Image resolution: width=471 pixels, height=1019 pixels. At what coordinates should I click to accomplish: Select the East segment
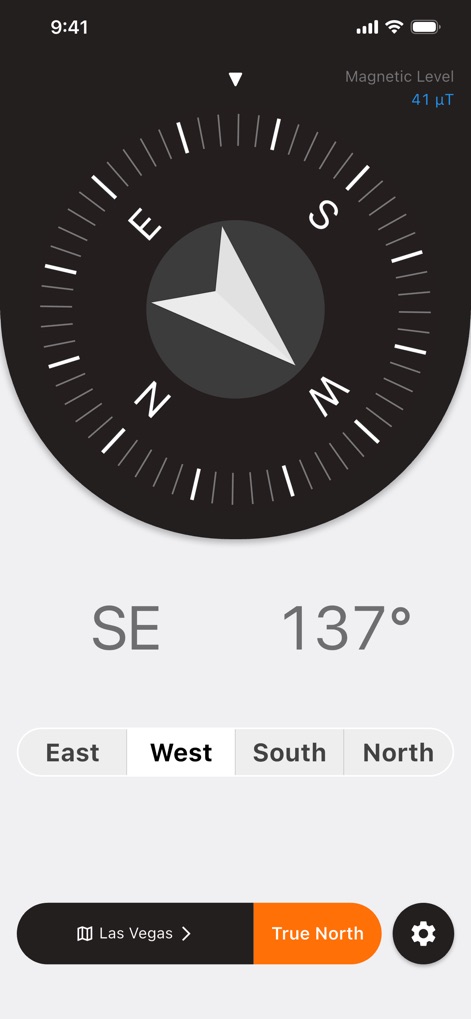[72, 752]
